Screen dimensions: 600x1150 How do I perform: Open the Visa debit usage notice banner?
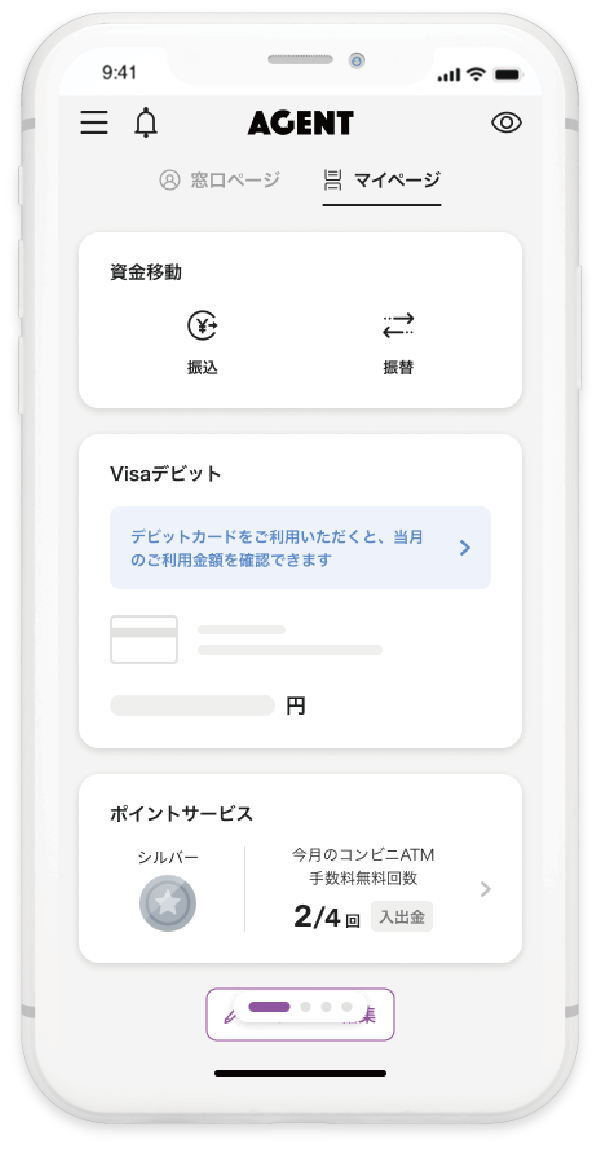(x=300, y=548)
